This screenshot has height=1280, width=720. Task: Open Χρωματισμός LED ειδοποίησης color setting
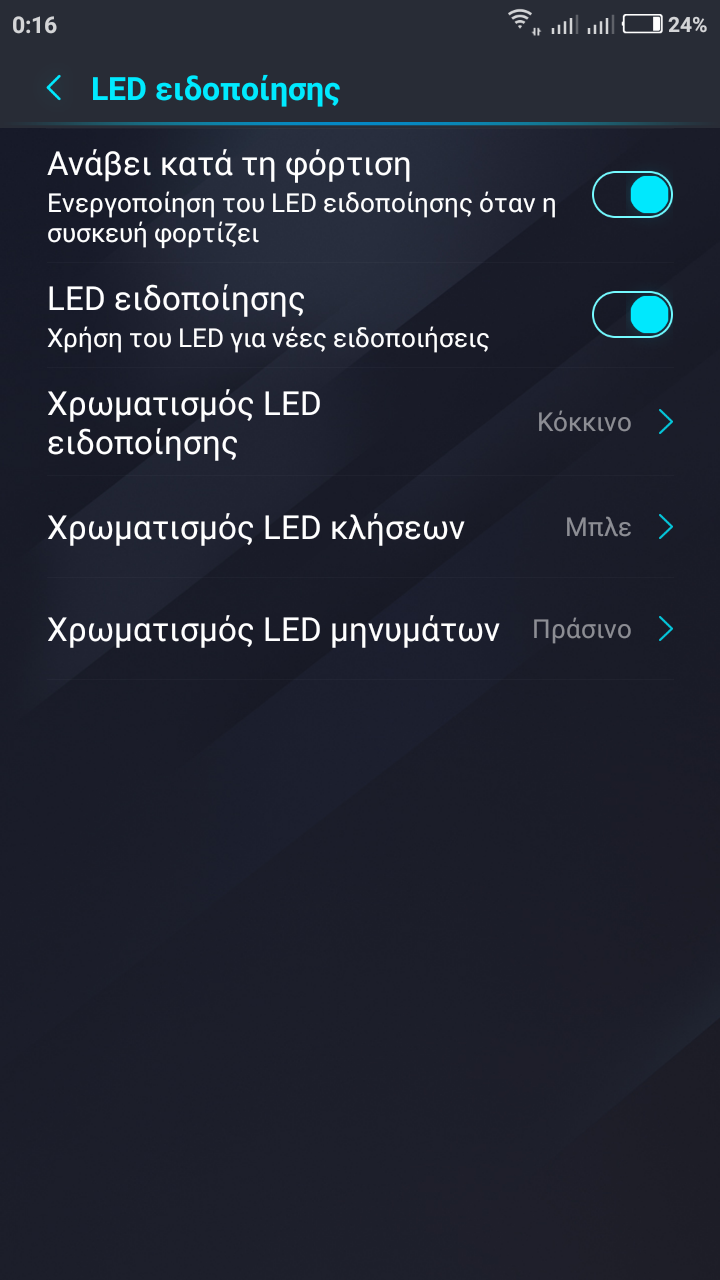coord(360,422)
